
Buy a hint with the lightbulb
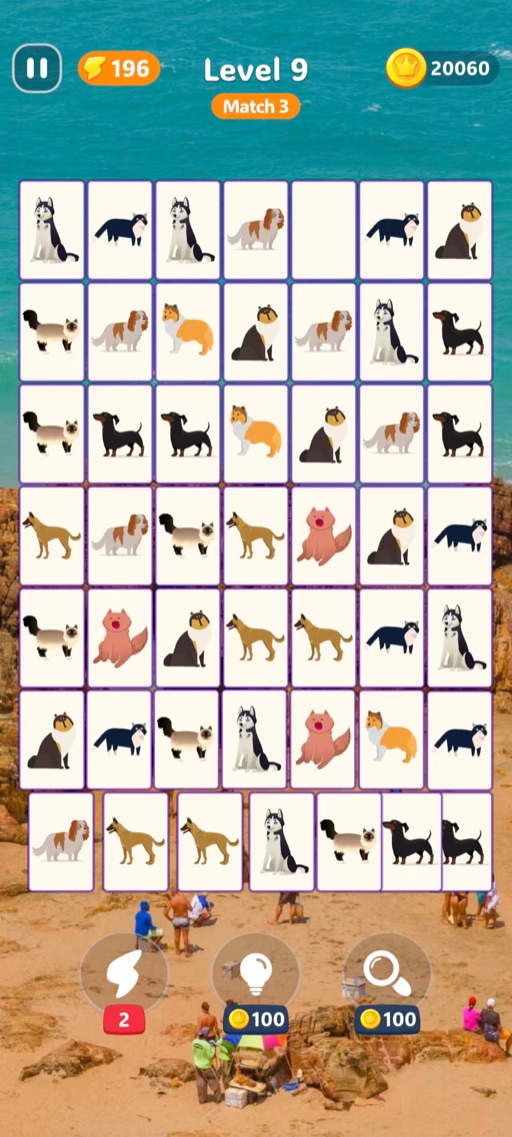(x=256, y=975)
